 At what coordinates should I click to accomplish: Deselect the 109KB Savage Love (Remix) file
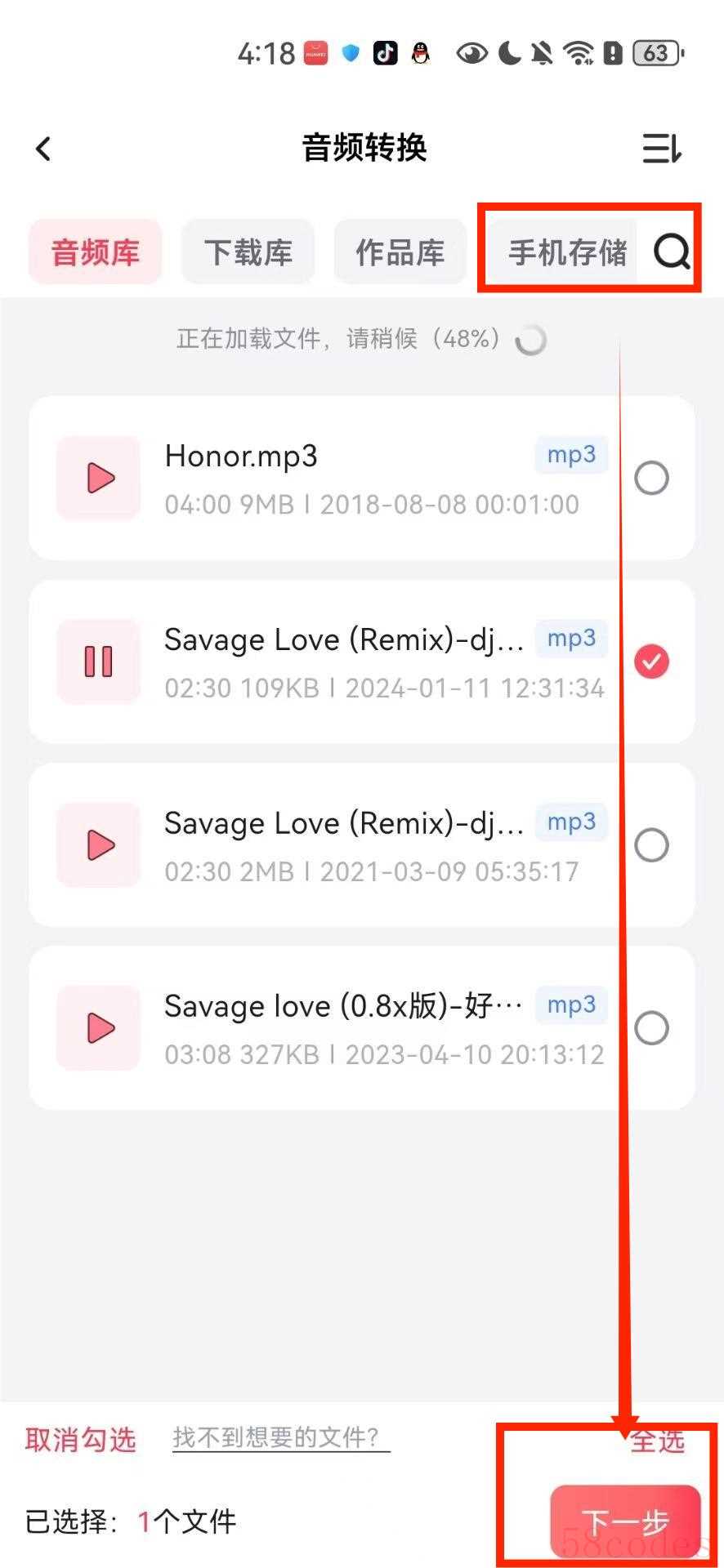click(651, 661)
